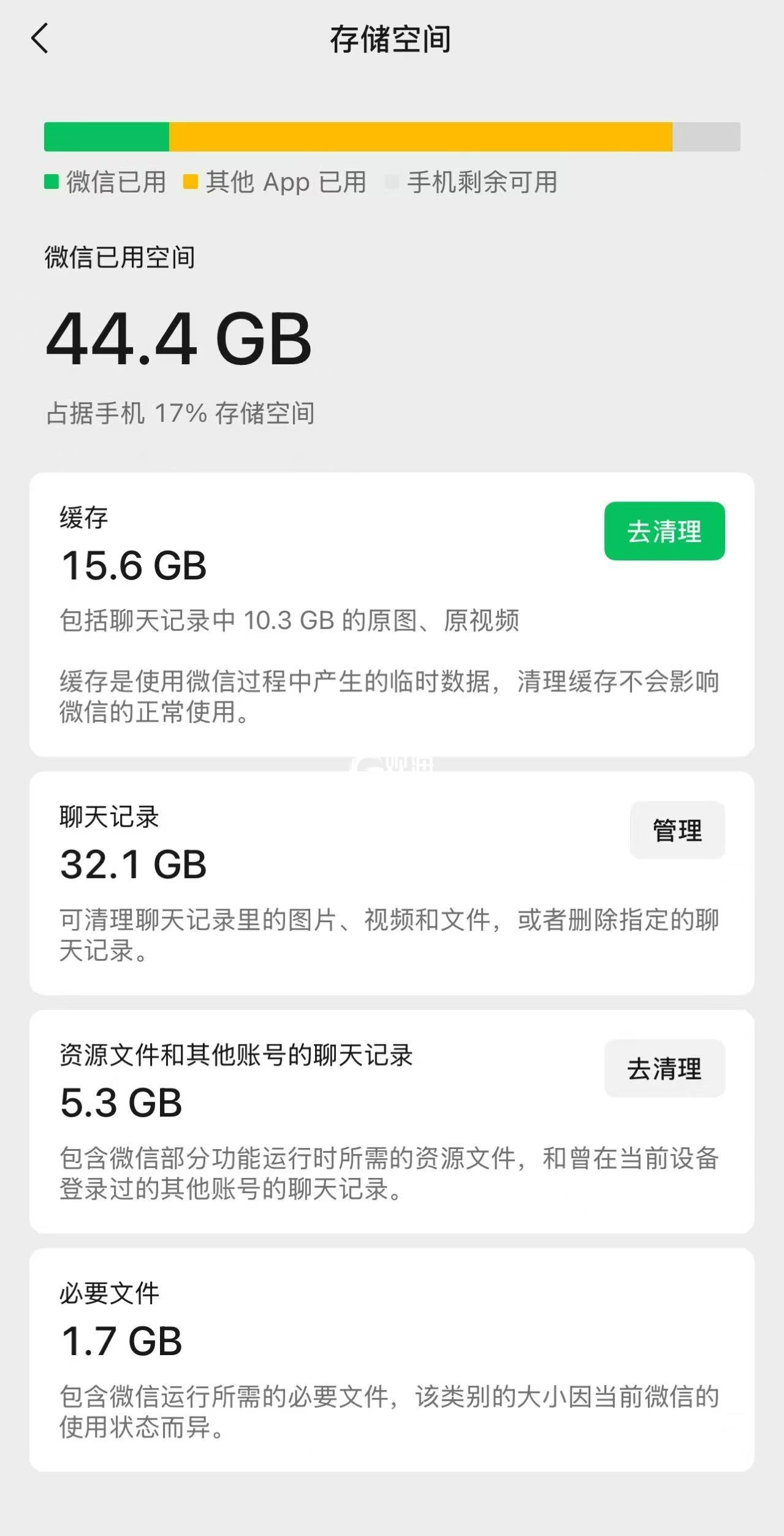The width and height of the screenshot is (784, 1536).
Task: Tap 去清理 to clear the 15.6 GB cache
Action: [x=664, y=531]
